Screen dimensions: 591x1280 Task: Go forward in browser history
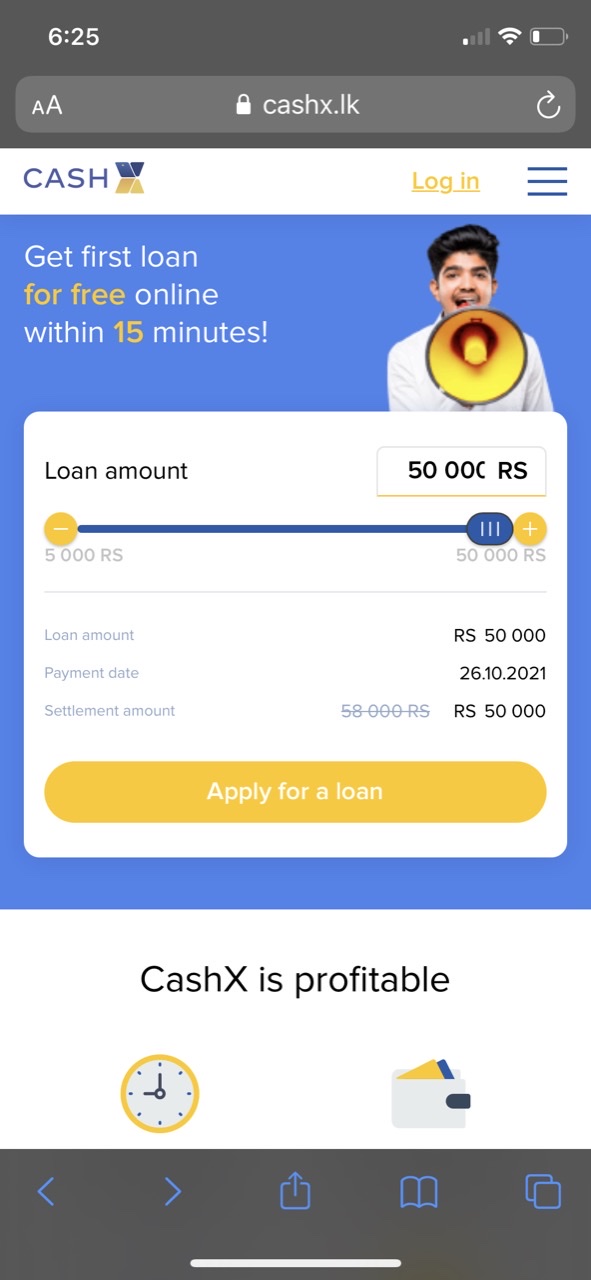pos(172,1191)
